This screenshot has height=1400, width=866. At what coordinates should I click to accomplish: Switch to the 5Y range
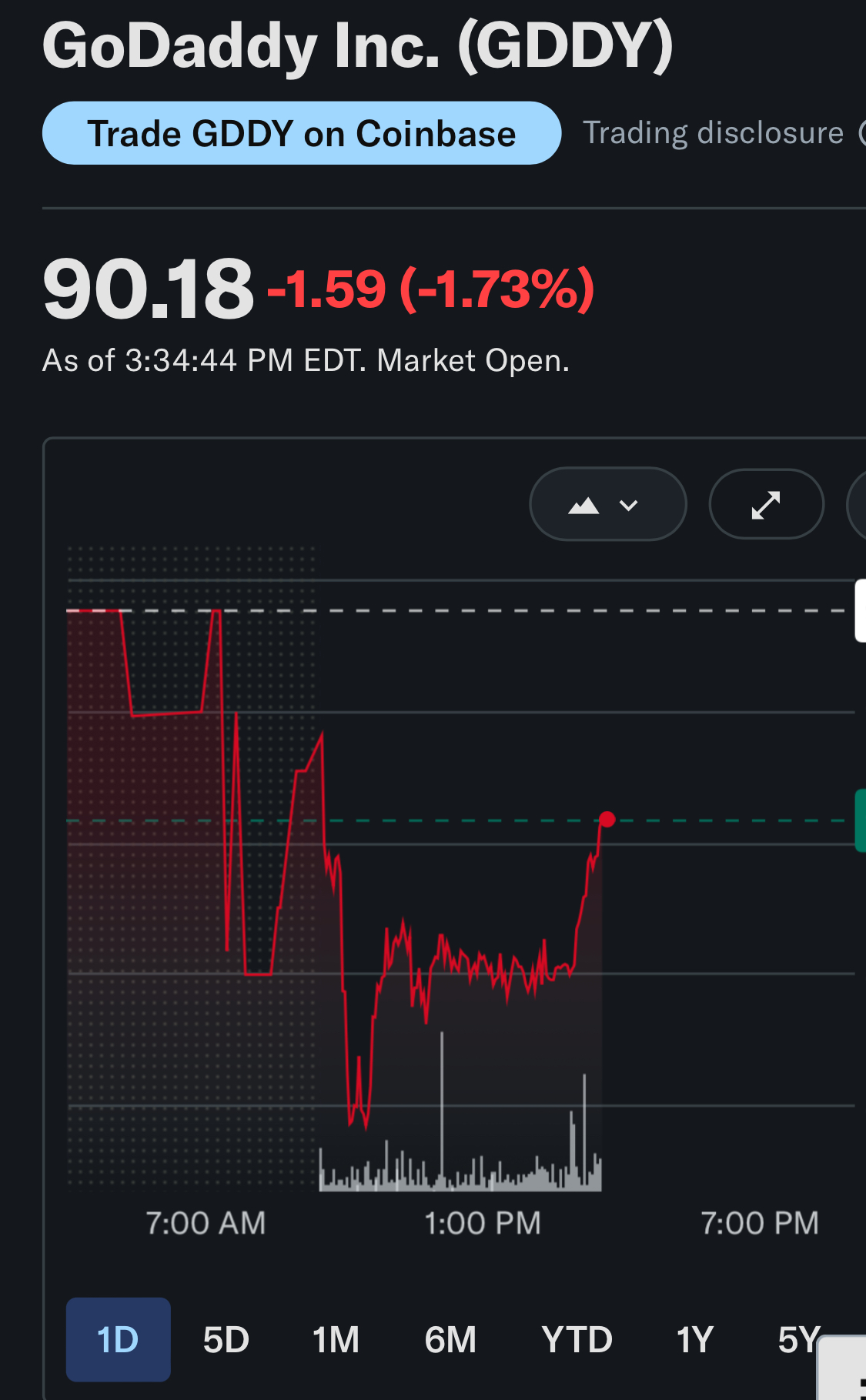[x=798, y=1339]
